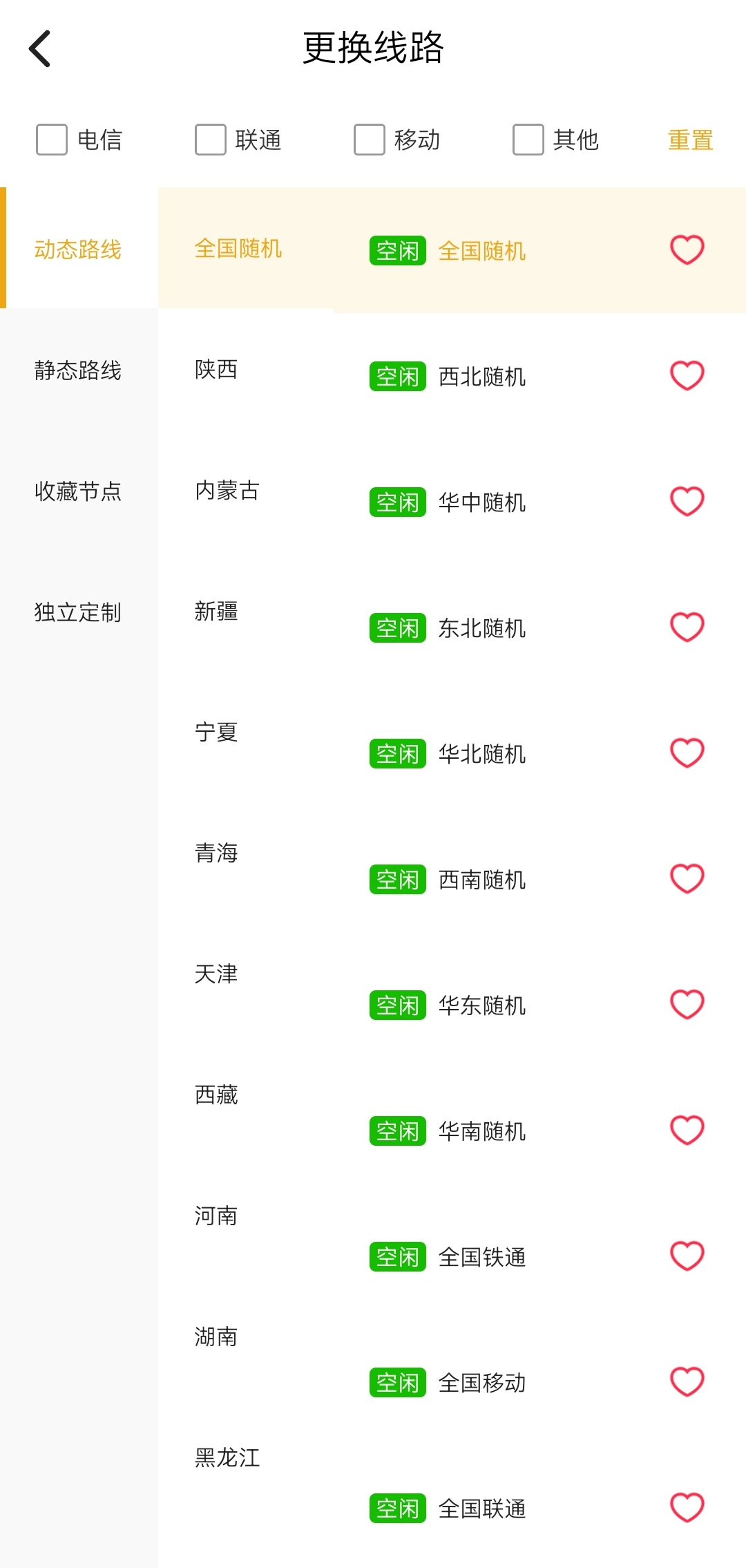Switch to the 静态路线 tab
The height and width of the screenshot is (1568, 746).
pos(77,371)
